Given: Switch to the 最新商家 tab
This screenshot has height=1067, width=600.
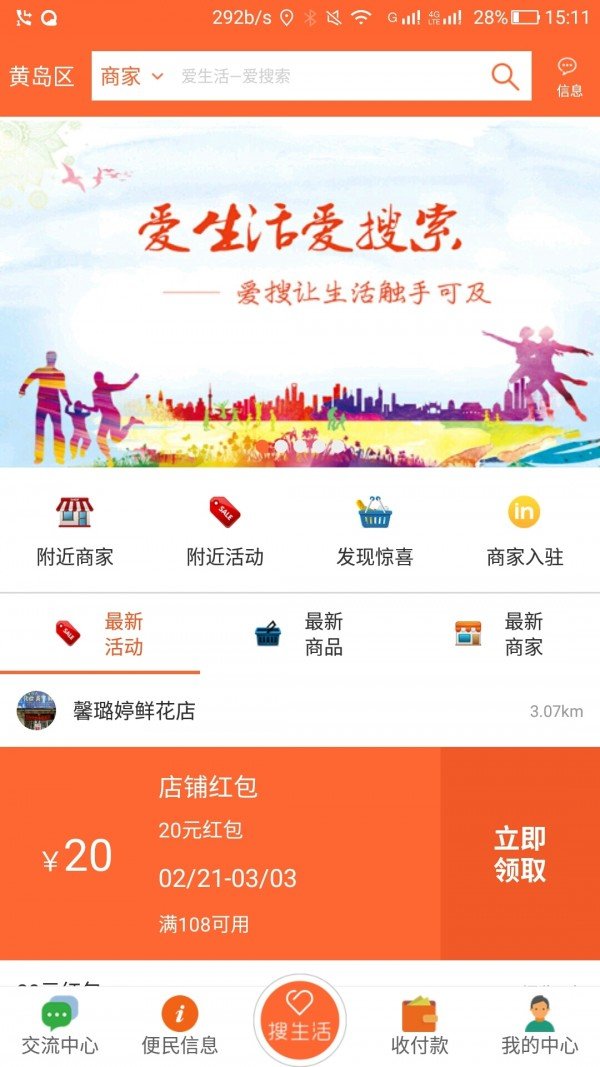Looking at the screenshot, I should coord(500,634).
